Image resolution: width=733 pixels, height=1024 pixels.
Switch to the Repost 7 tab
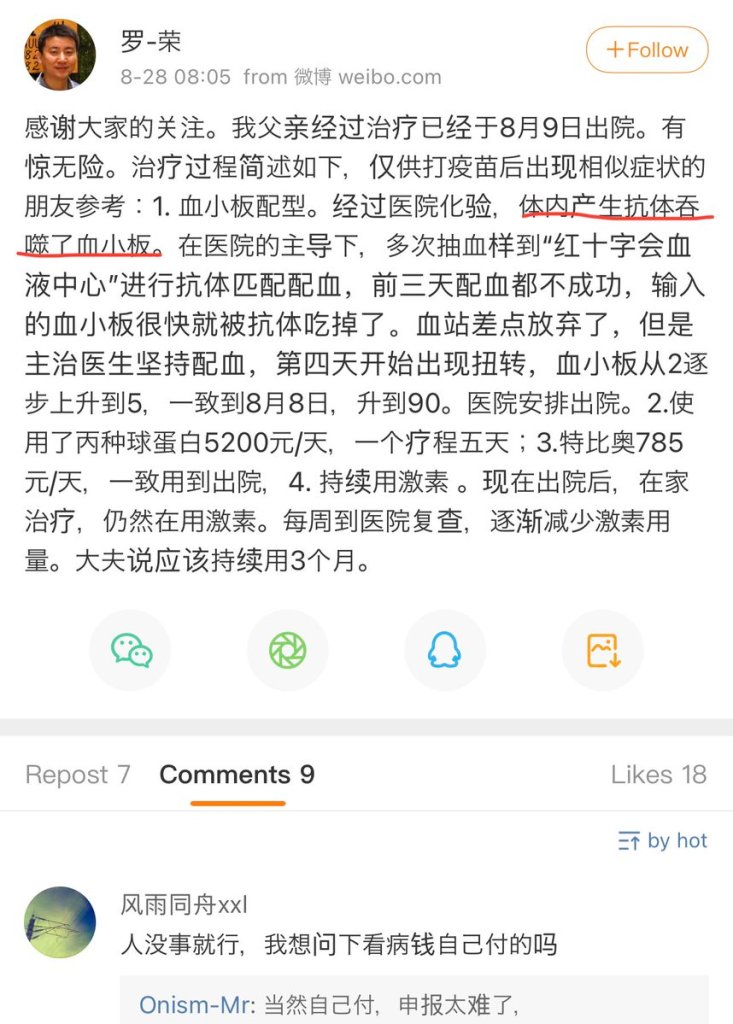pos(78,775)
